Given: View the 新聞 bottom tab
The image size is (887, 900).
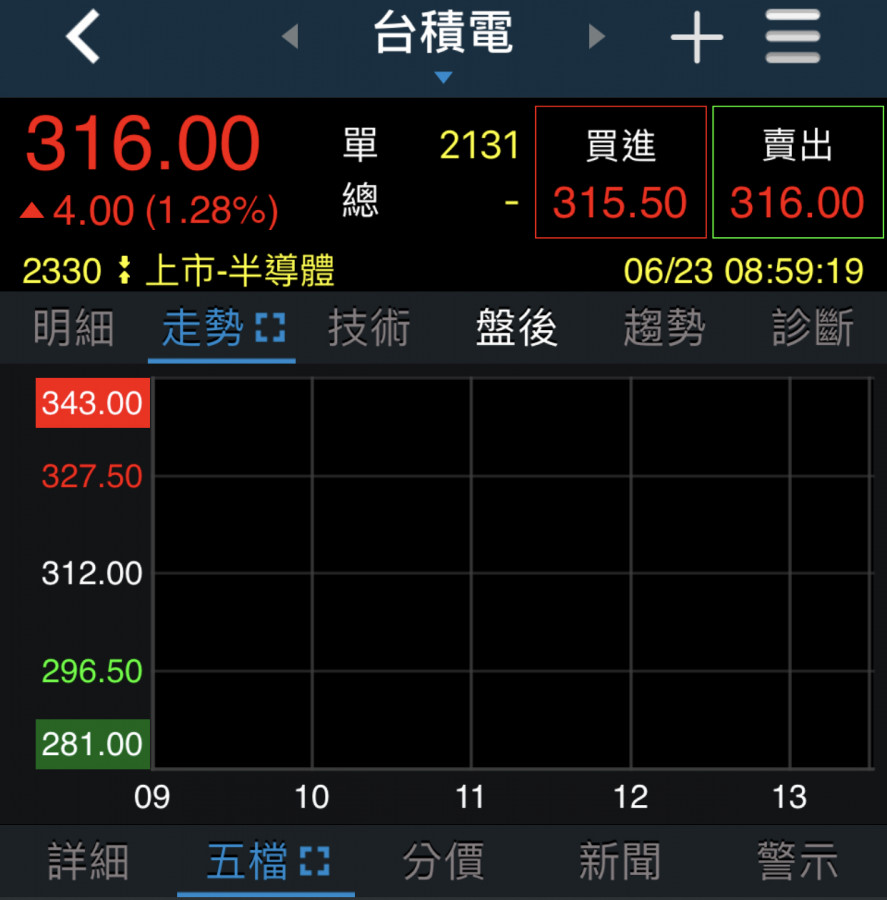Looking at the screenshot, I should click(x=620, y=861).
